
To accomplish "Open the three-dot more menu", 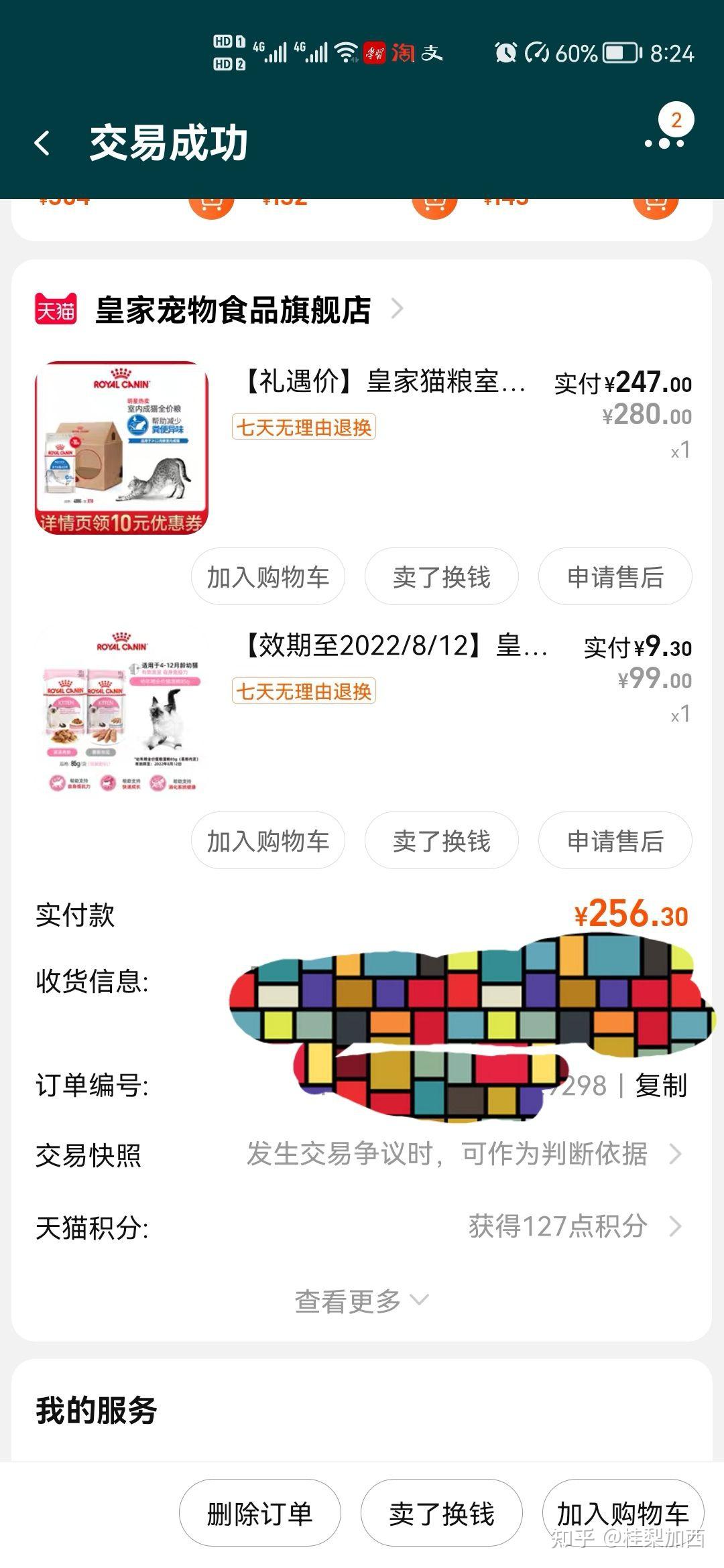I will [x=664, y=143].
